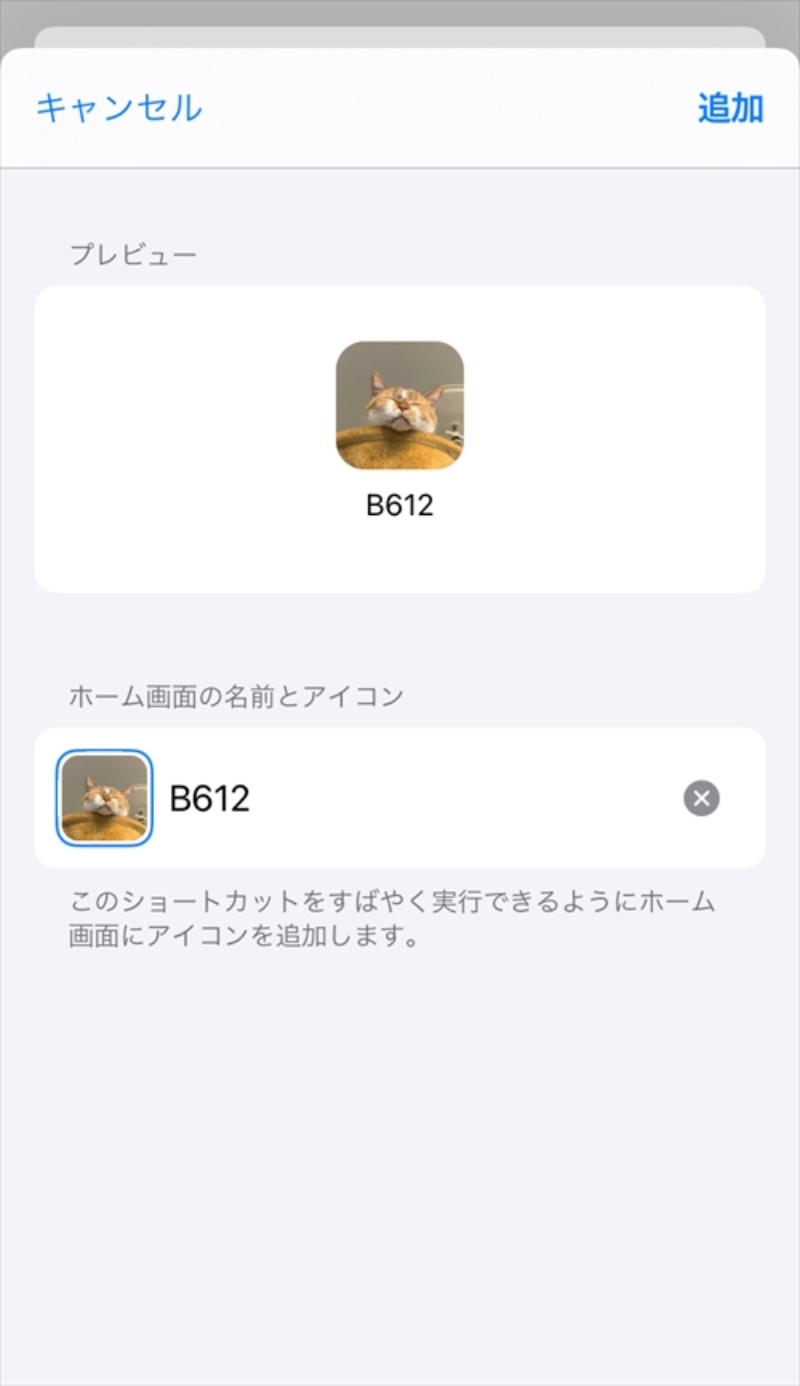
Task: Tap 追加 to add shortcut to home screen
Action: coord(730,108)
